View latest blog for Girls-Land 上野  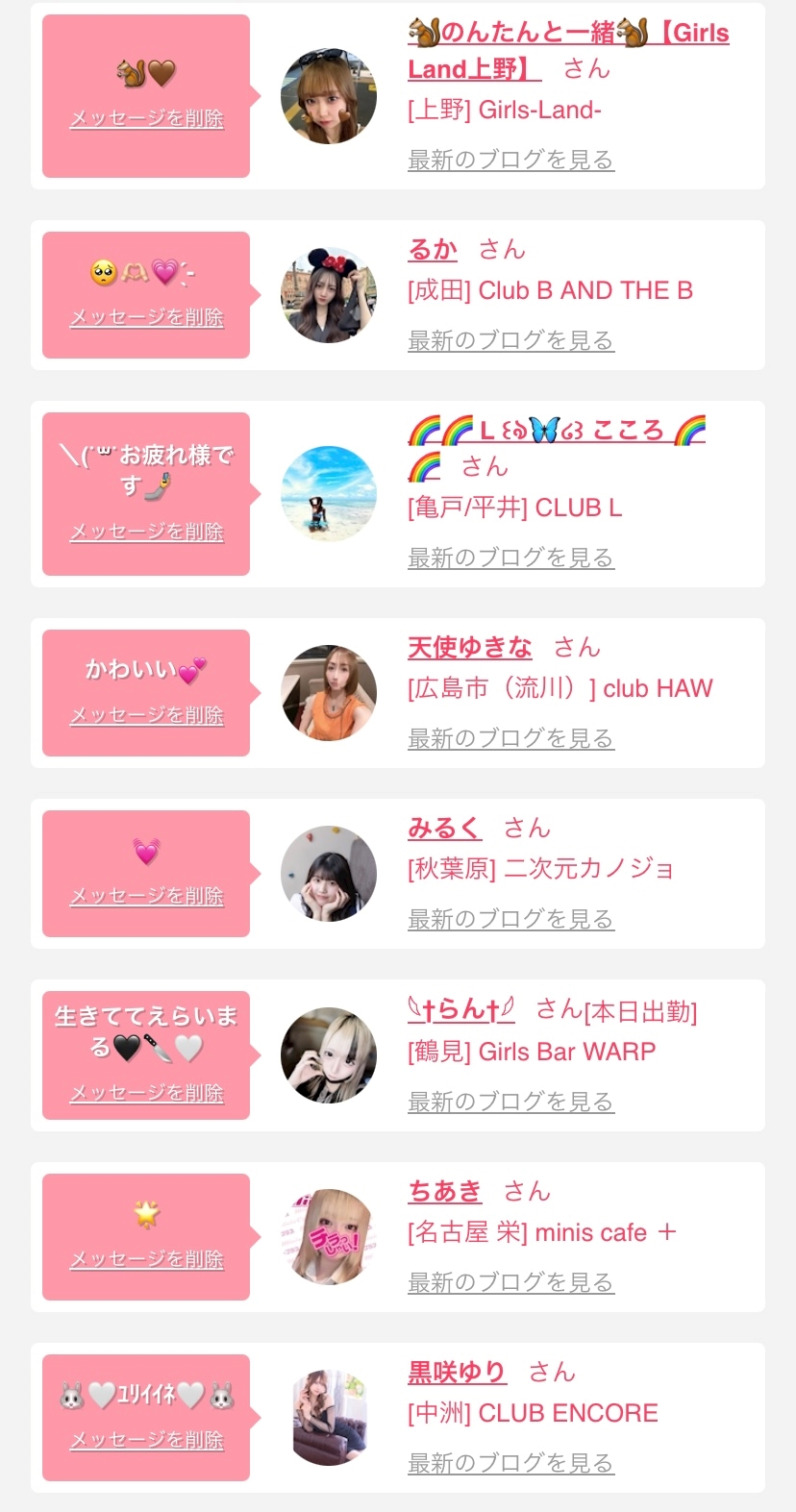[510, 160]
